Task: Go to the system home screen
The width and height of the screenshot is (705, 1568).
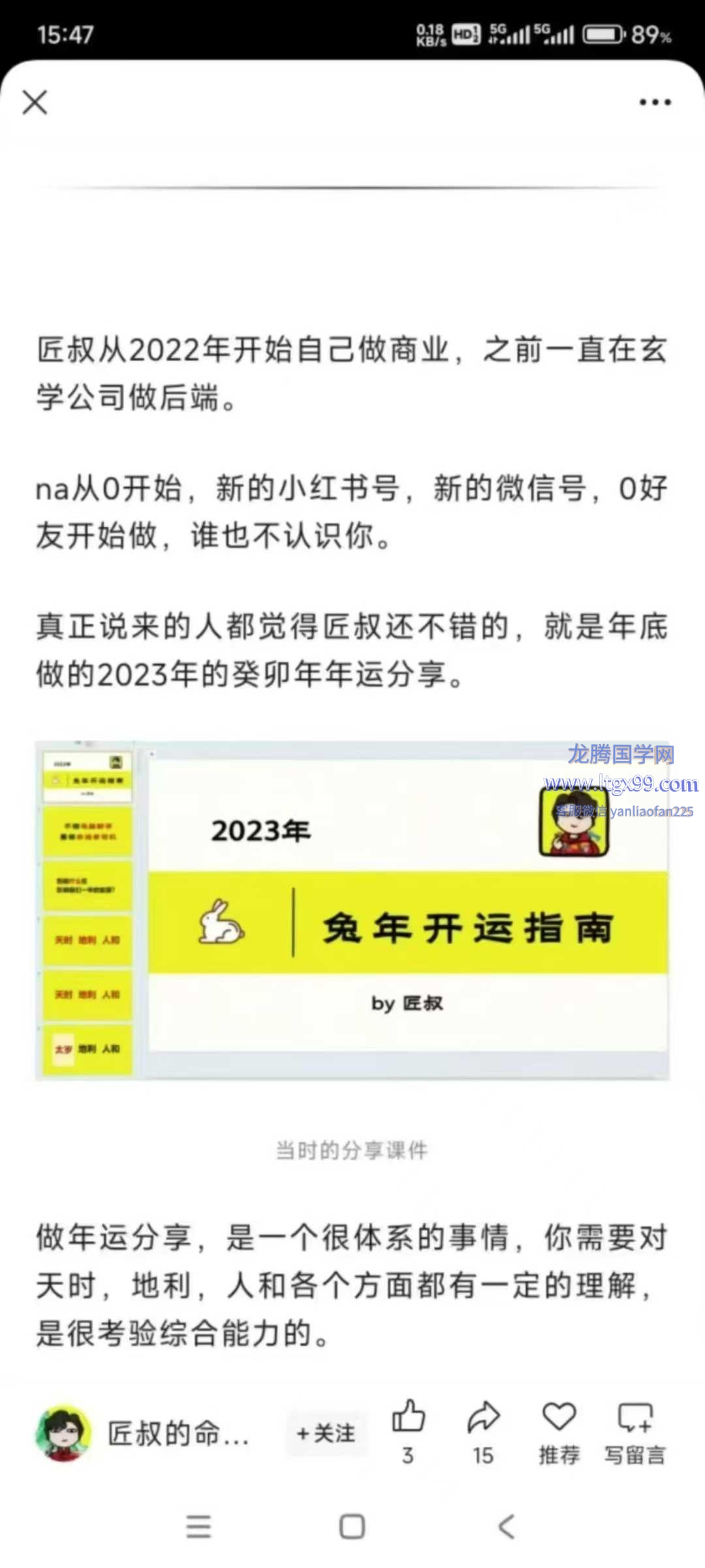Action: 352,1527
